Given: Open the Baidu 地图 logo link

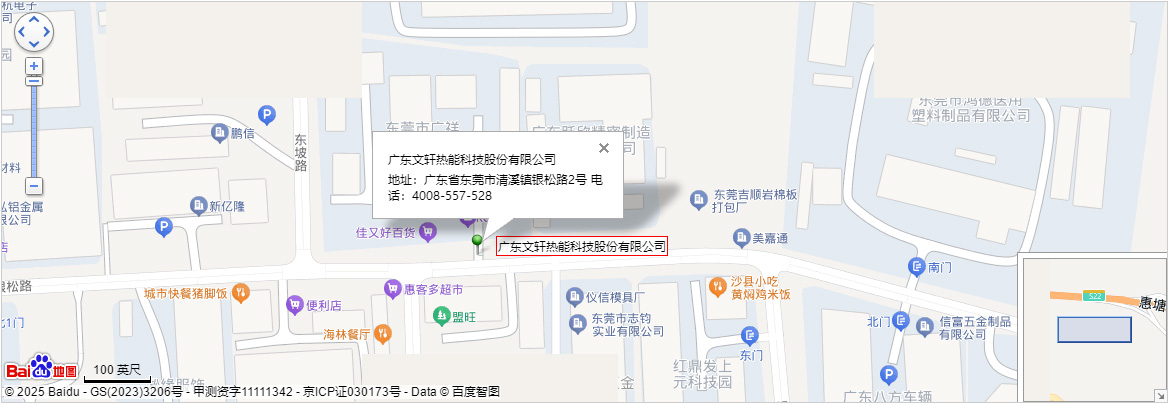Looking at the screenshot, I should click(41, 368).
